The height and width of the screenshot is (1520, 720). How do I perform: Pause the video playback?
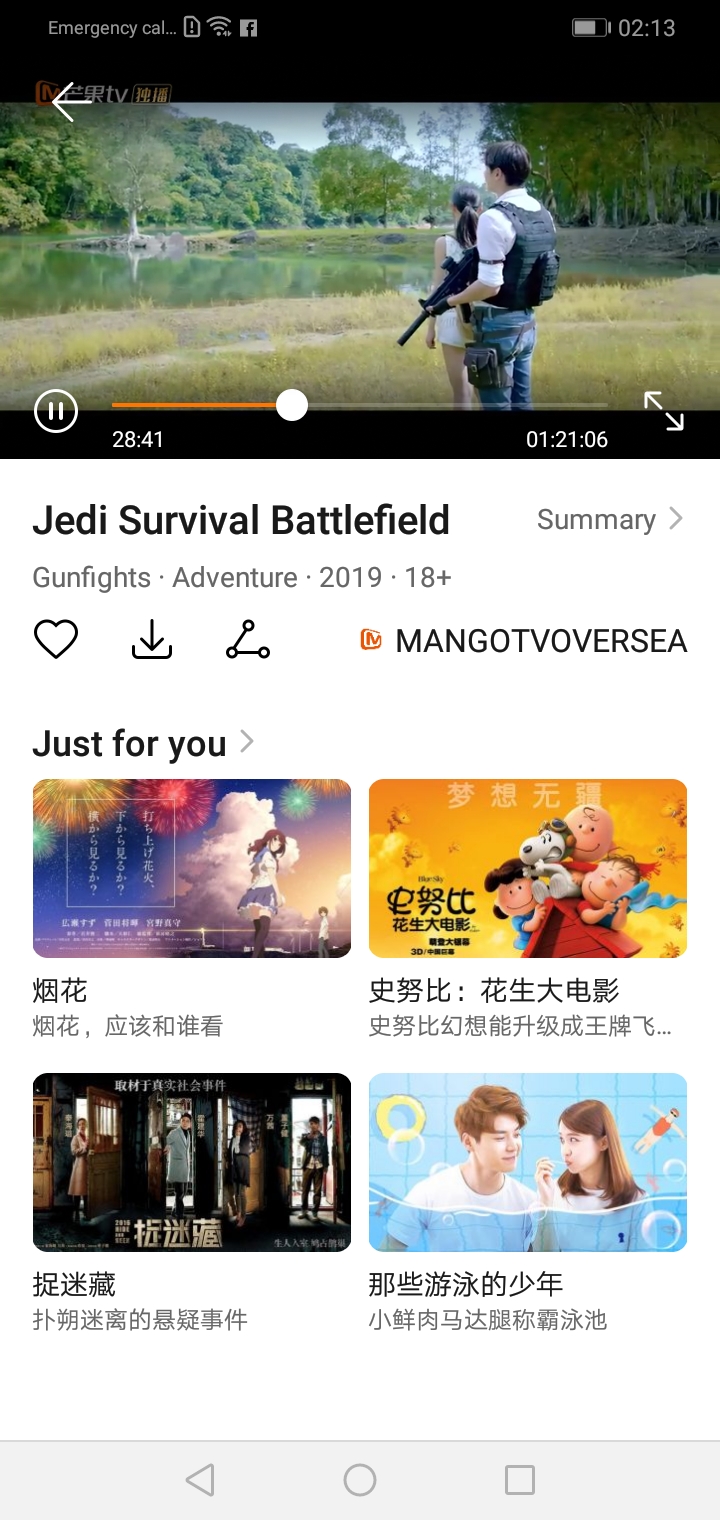pos(56,410)
